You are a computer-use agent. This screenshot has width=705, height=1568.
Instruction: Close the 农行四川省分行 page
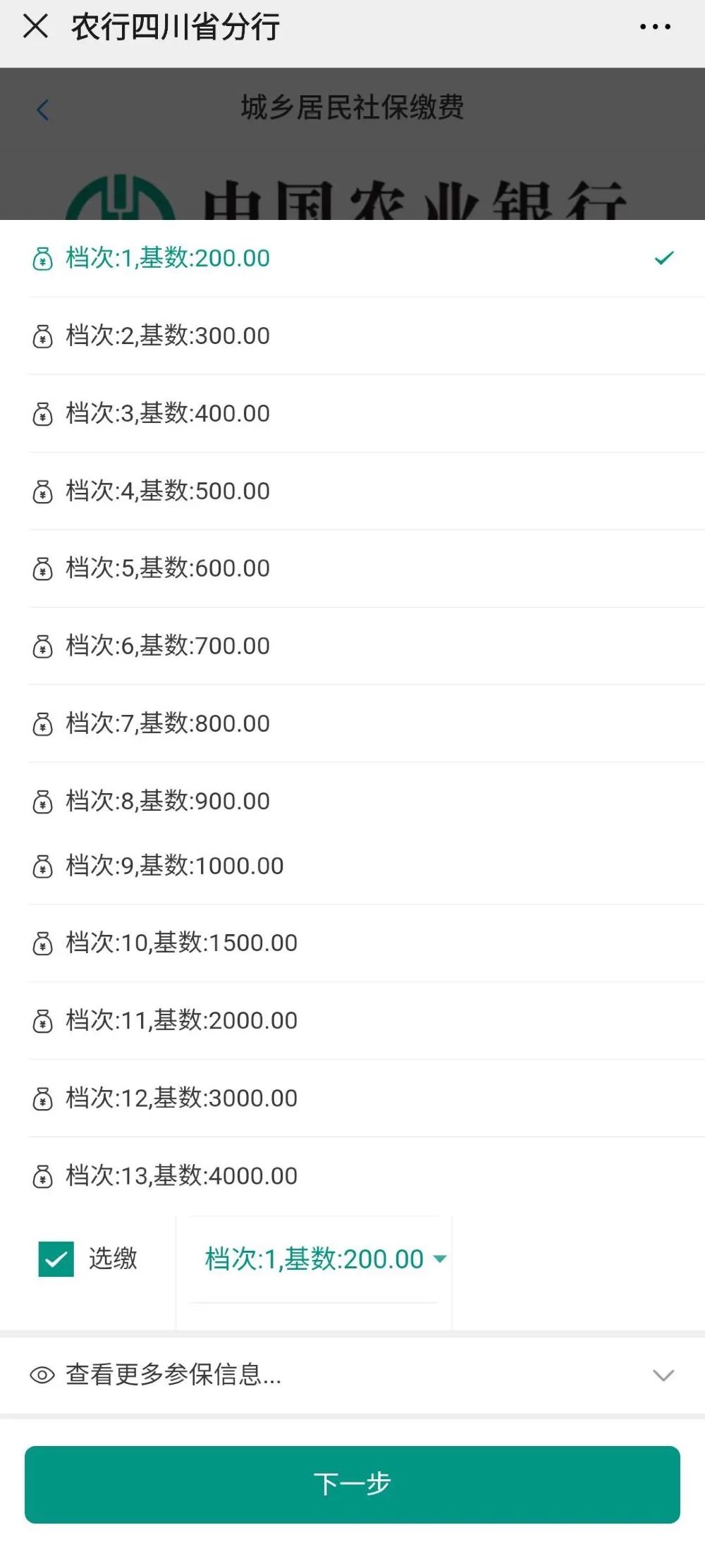click(x=35, y=27)
